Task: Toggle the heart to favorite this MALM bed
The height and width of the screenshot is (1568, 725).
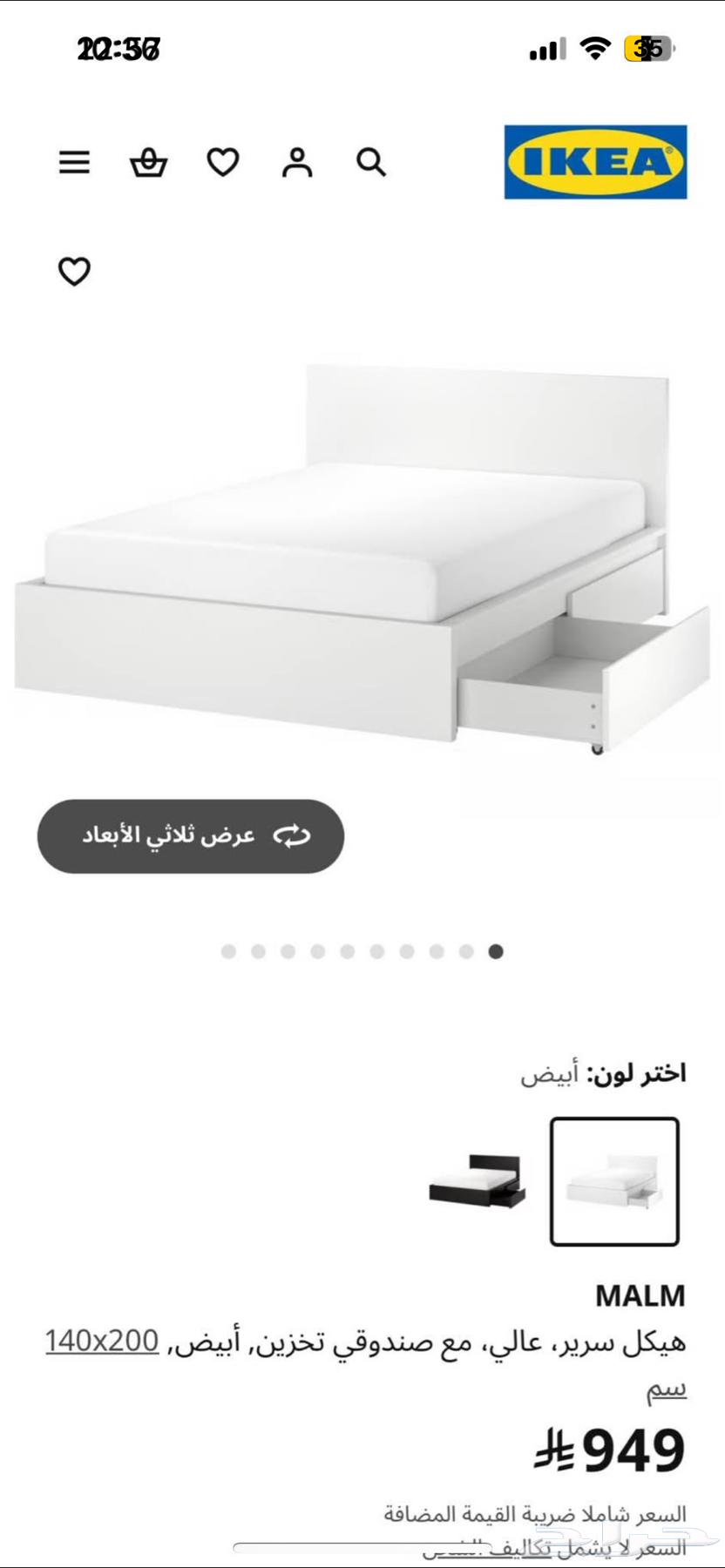Action: [x=74, y=271]
